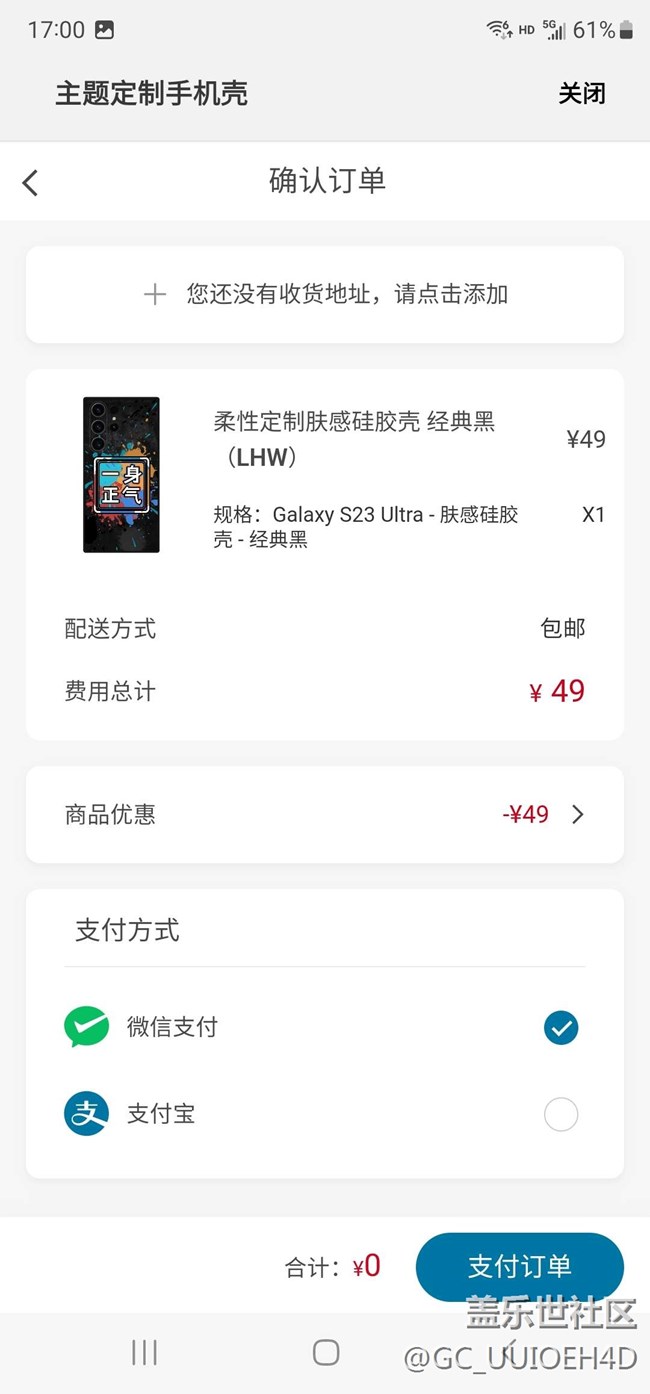This screenshot has height=1394, width=650.
Task: Open the 商品优惠 discount details
Action: pos(325,814)
